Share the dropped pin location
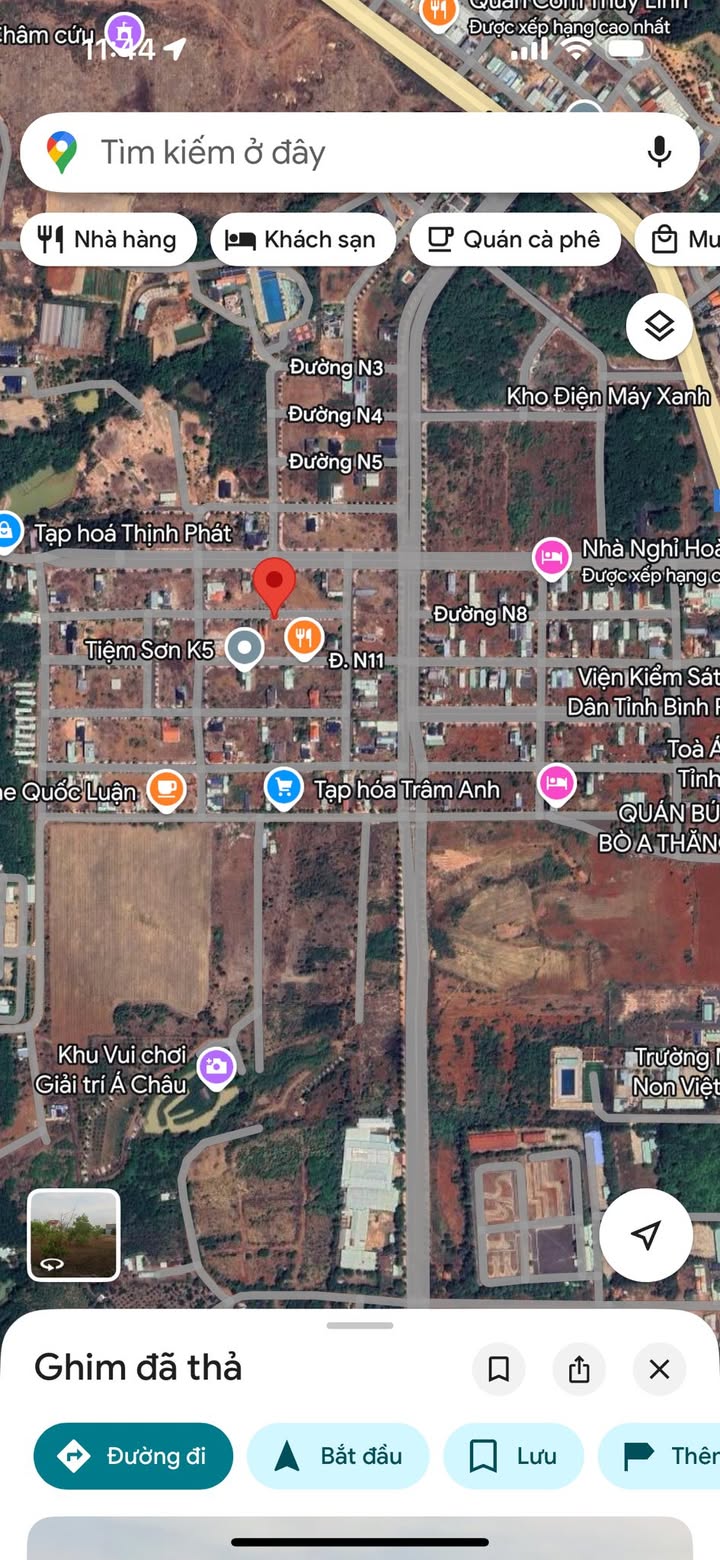The width and height of the screenshot is (720, 1560). (x=579, y=1369)
